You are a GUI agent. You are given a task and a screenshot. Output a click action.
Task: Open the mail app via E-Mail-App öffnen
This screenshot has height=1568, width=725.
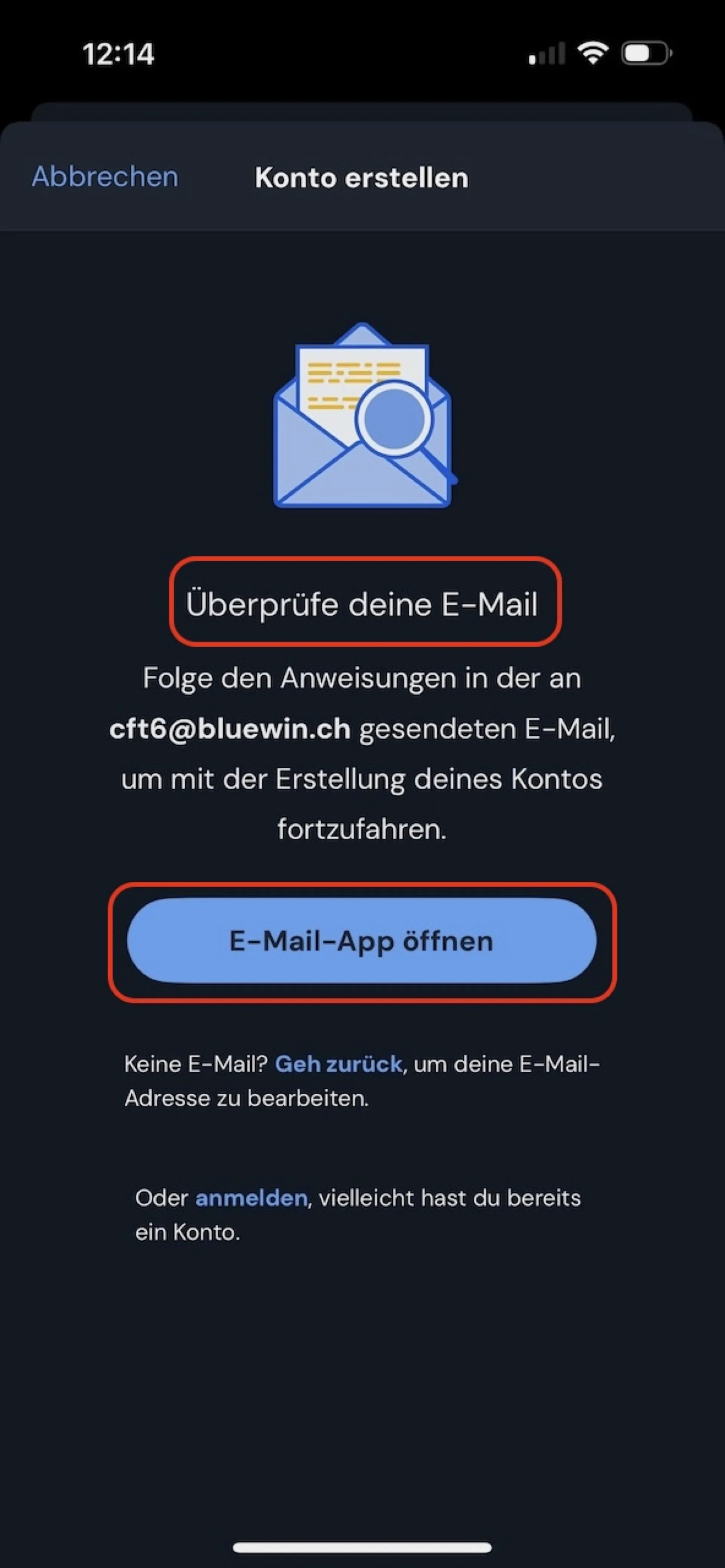(x=362, y=941)
